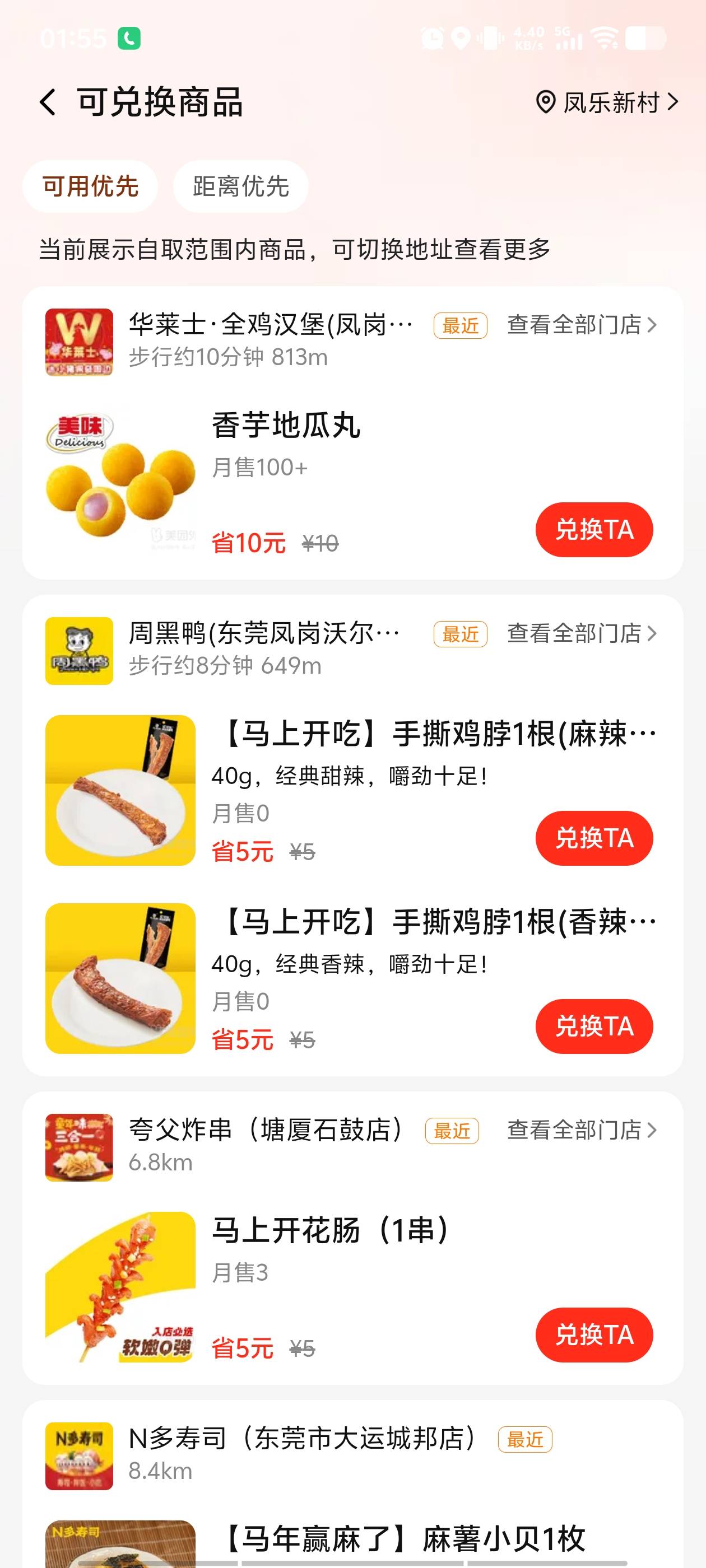The height and width of the screenshot is (1568, 706).
Task: Redeem 马上开花肠（1串）
Action: [x=593, y=1335]
